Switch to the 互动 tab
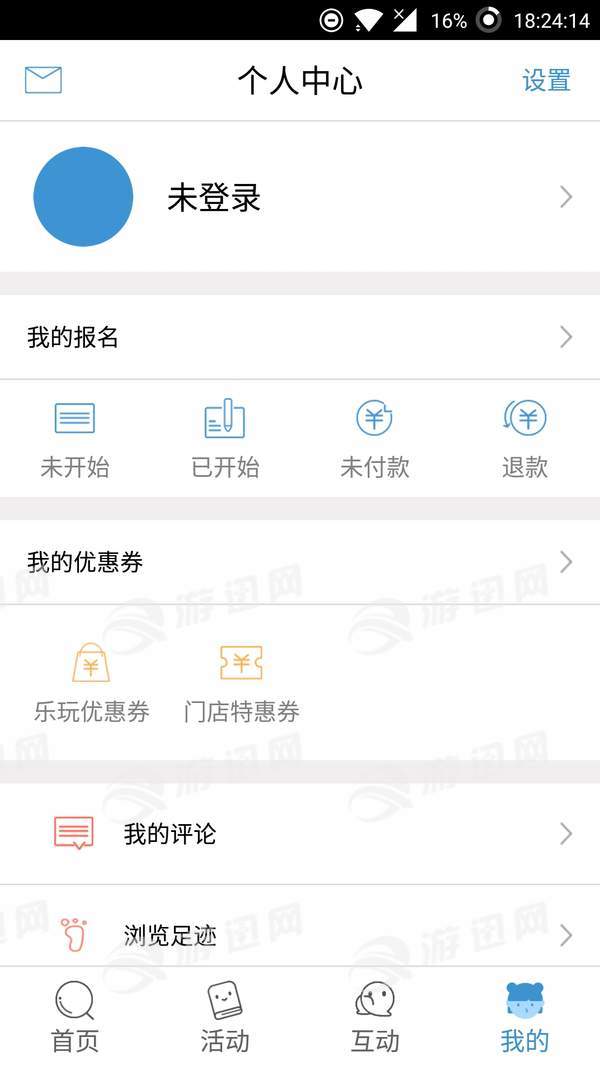600x1067 pixels. coord(375,1017)
